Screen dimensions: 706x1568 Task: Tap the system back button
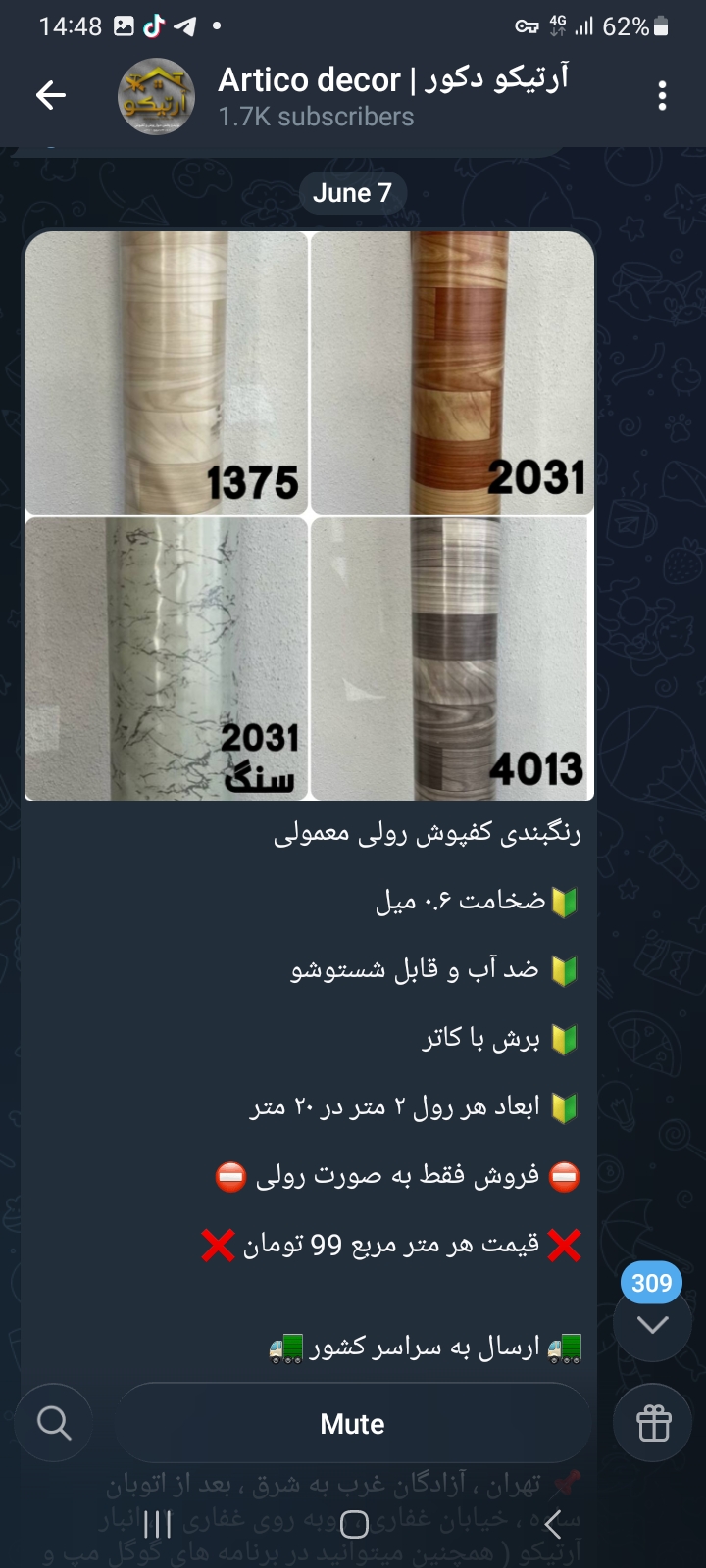tap(553, 1524)
